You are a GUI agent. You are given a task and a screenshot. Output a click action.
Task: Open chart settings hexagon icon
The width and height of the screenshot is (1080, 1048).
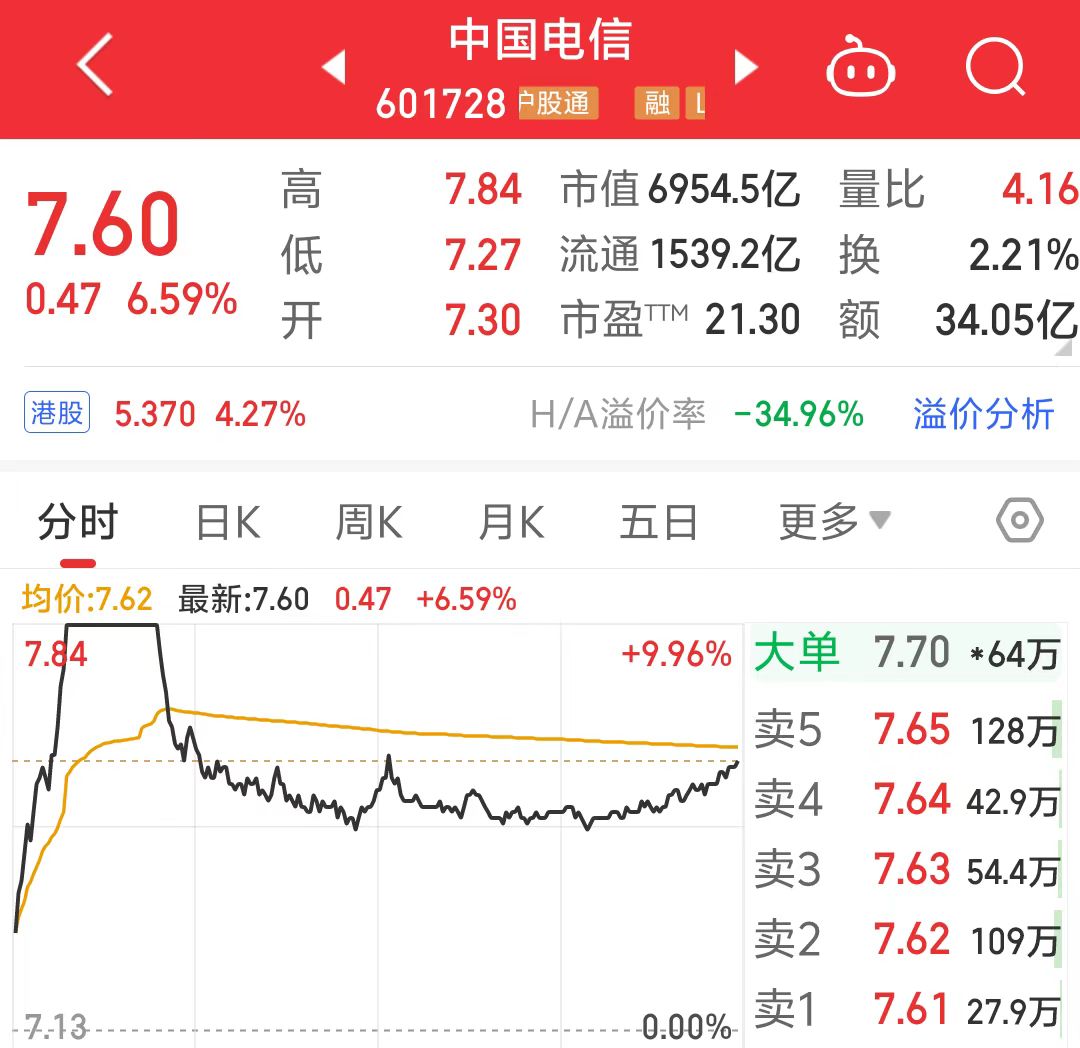1019,521
